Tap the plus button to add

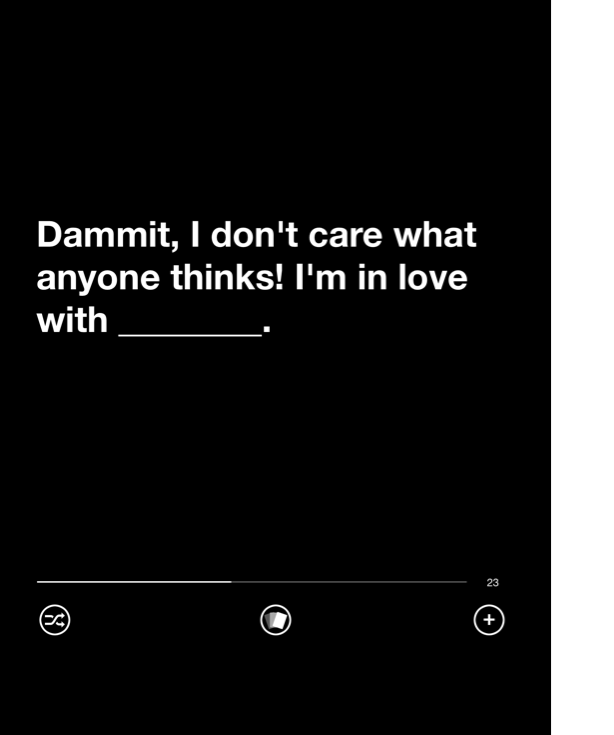[489, 620]
